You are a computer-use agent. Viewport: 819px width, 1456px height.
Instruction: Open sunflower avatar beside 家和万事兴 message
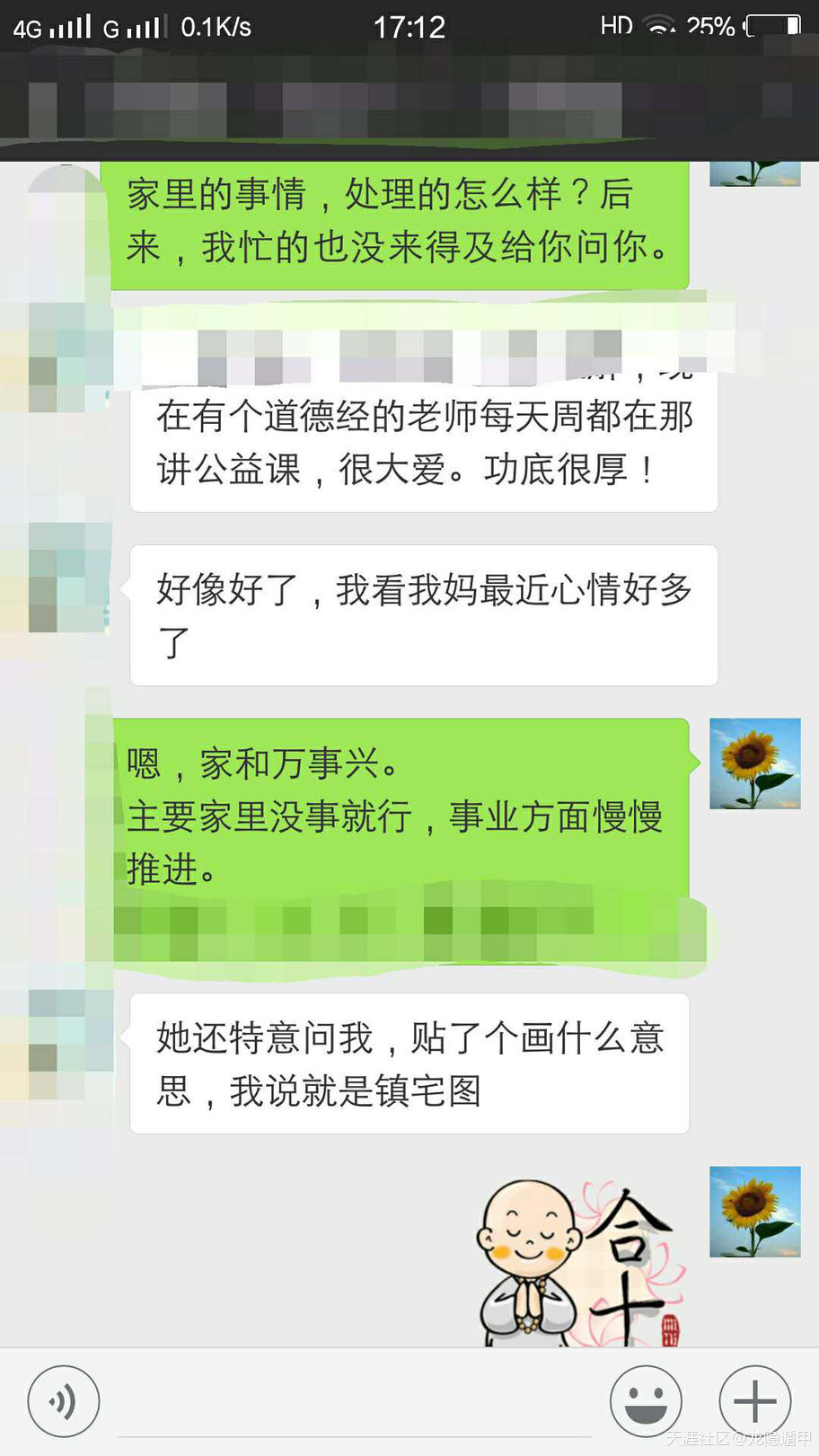tap(754, 763)
